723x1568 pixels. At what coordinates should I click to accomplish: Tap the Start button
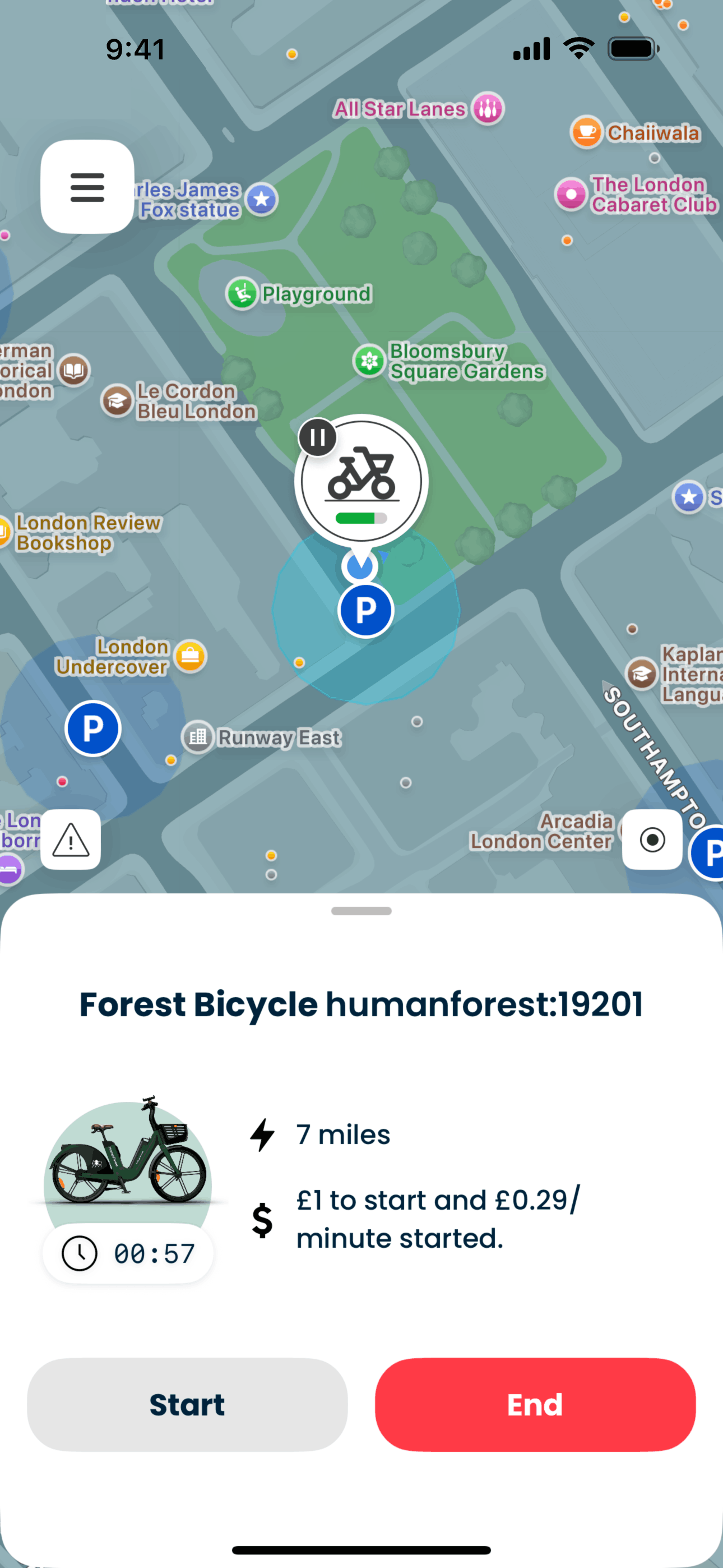[187, 1404]
